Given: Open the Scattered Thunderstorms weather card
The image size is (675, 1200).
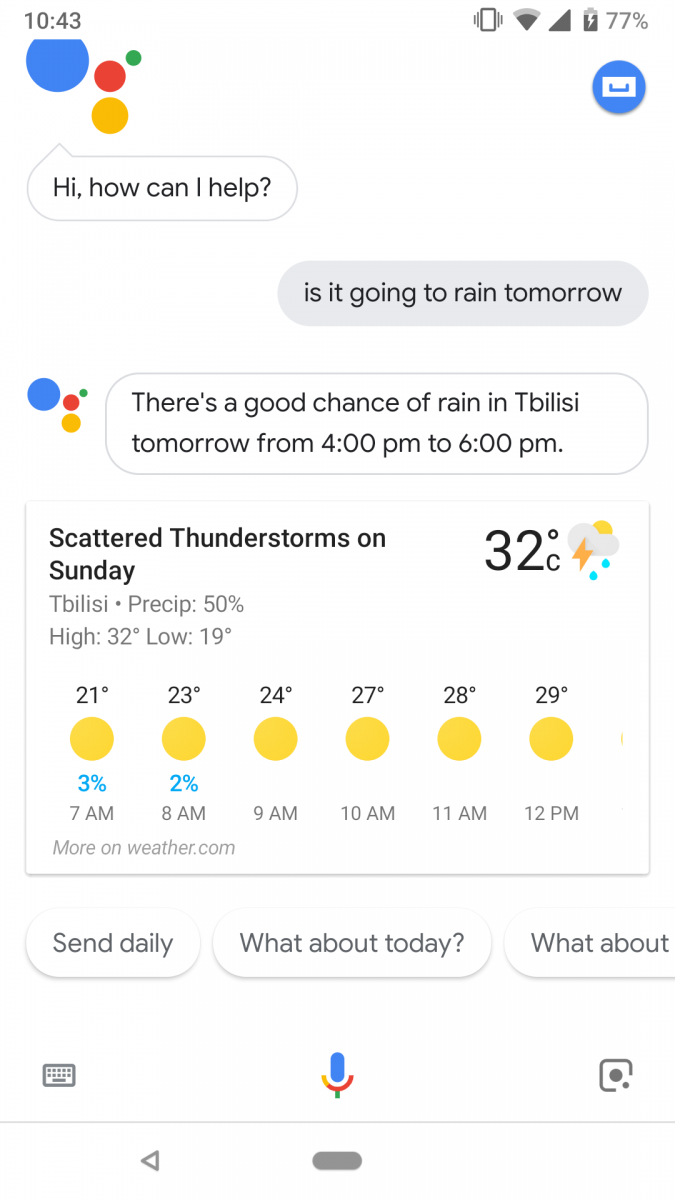Looking at the screenshot, I should [337, 688].
